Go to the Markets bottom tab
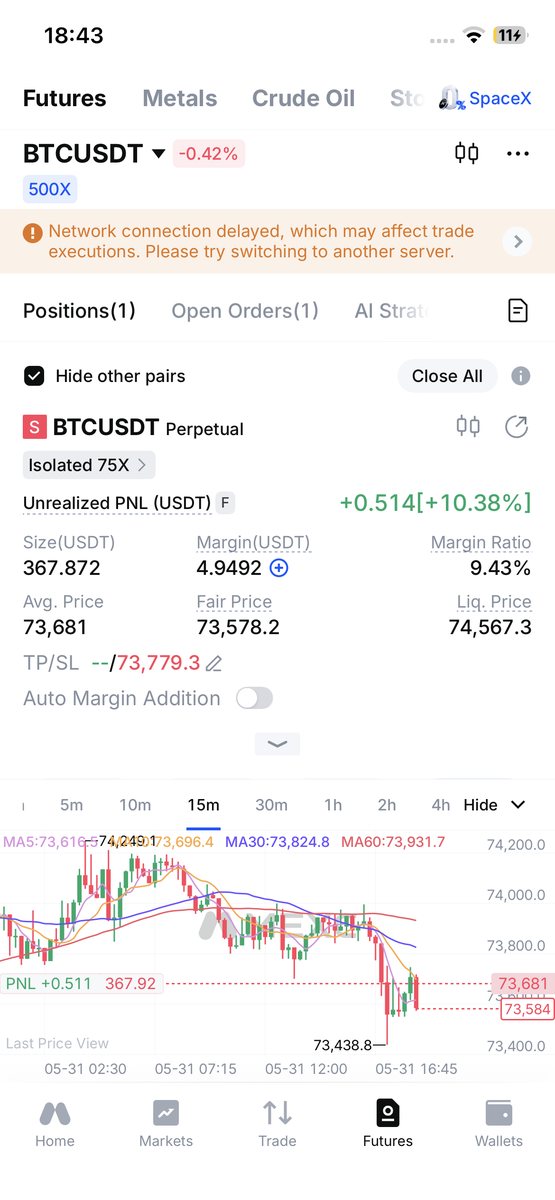 166,1123
